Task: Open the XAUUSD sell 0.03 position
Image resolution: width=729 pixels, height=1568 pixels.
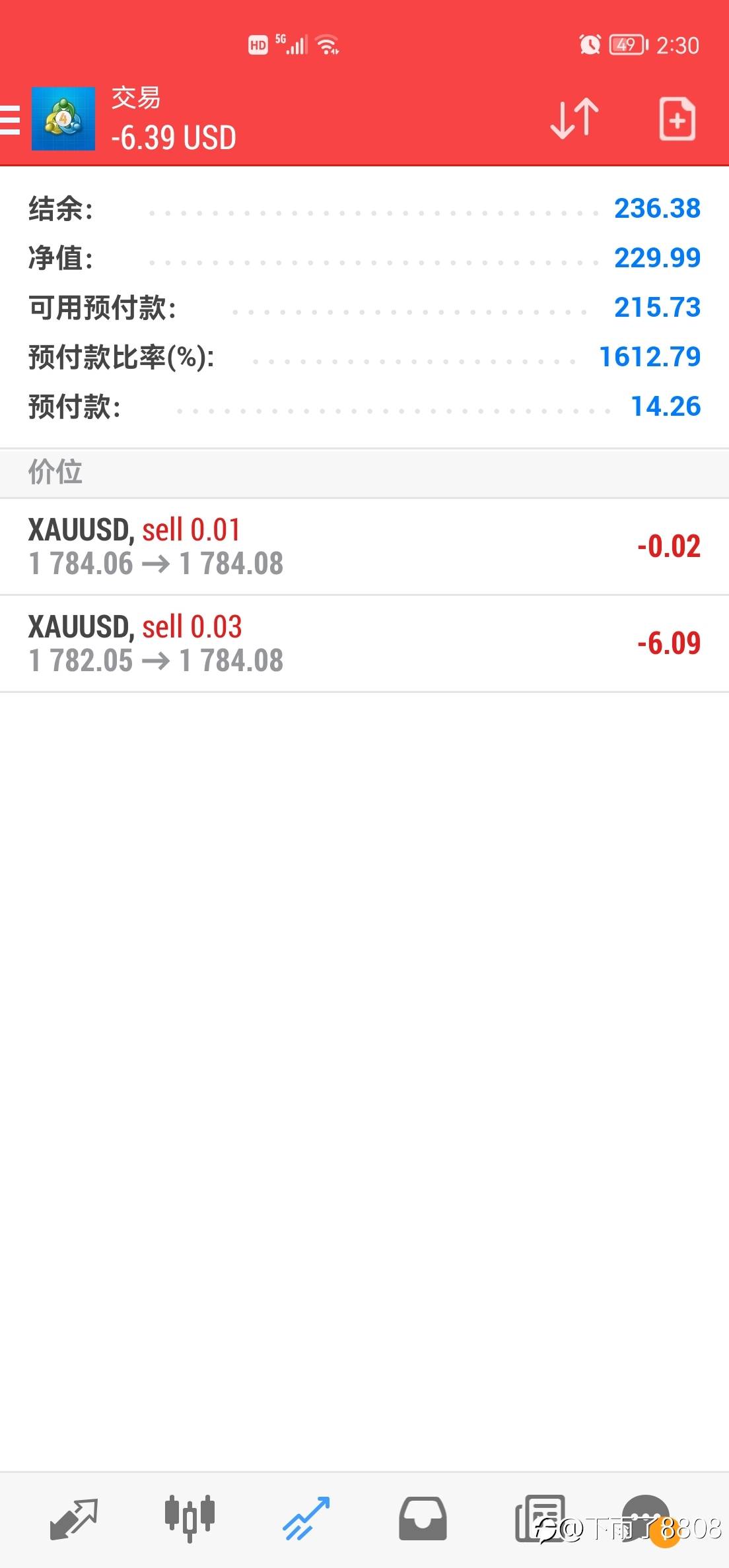Action: (x=364, y=643)
